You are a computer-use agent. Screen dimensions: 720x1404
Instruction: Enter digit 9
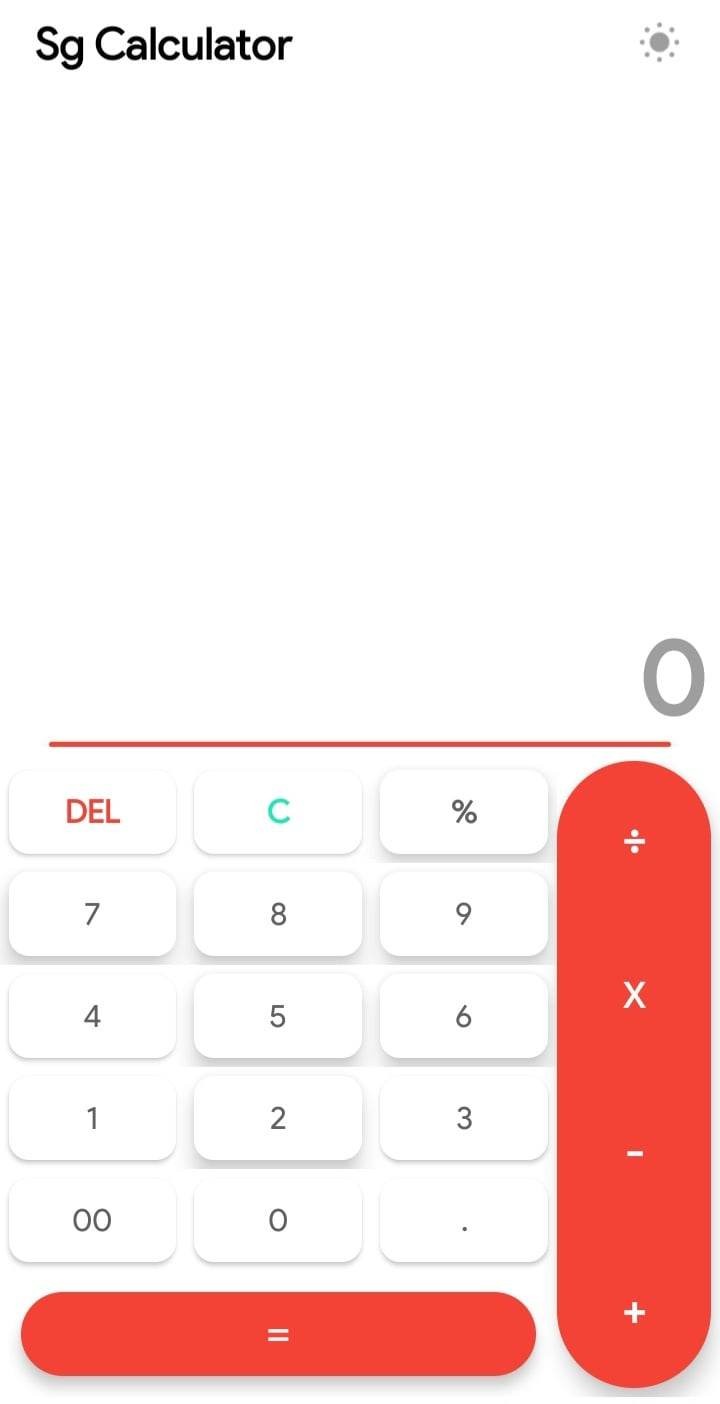[464, 913]
